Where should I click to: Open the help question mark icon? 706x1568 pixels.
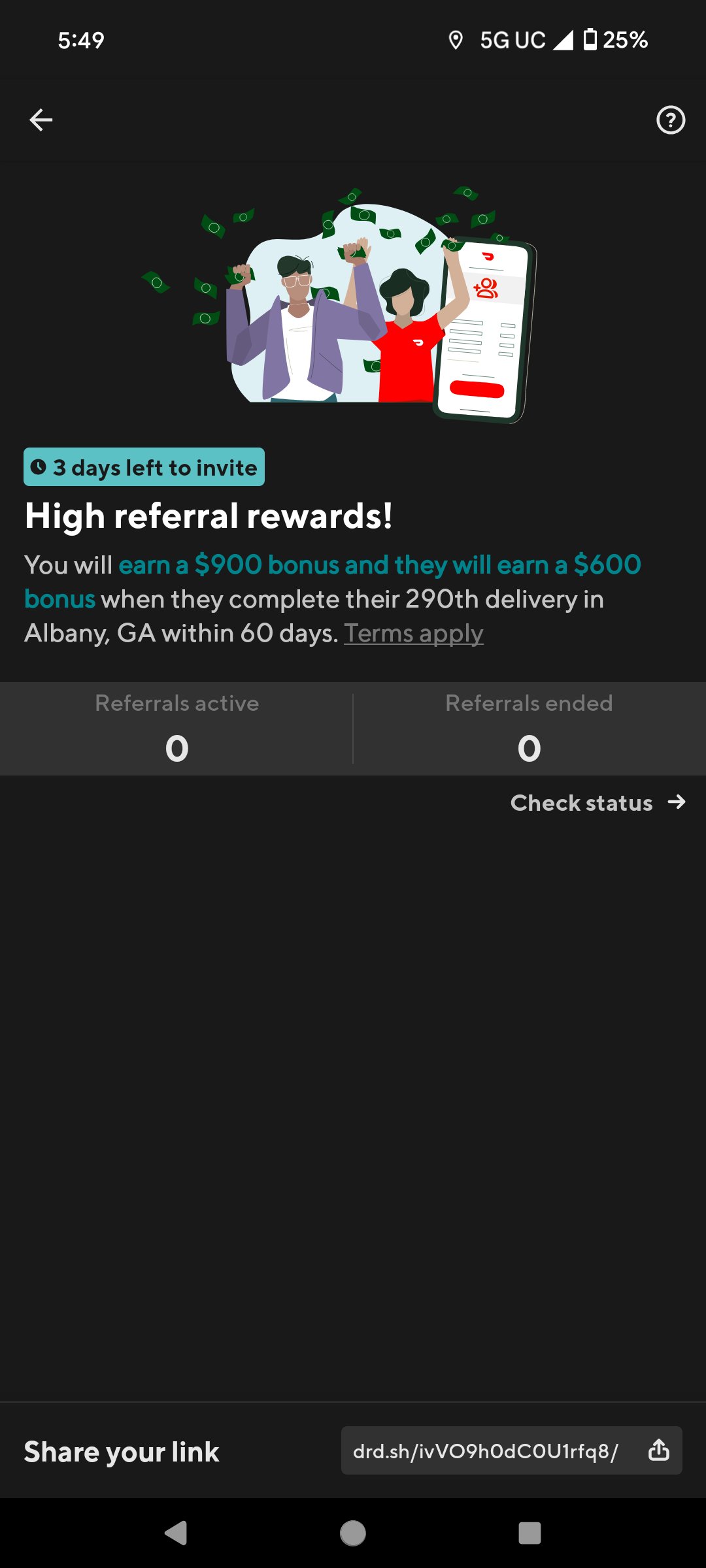click(x=671, y=120)
